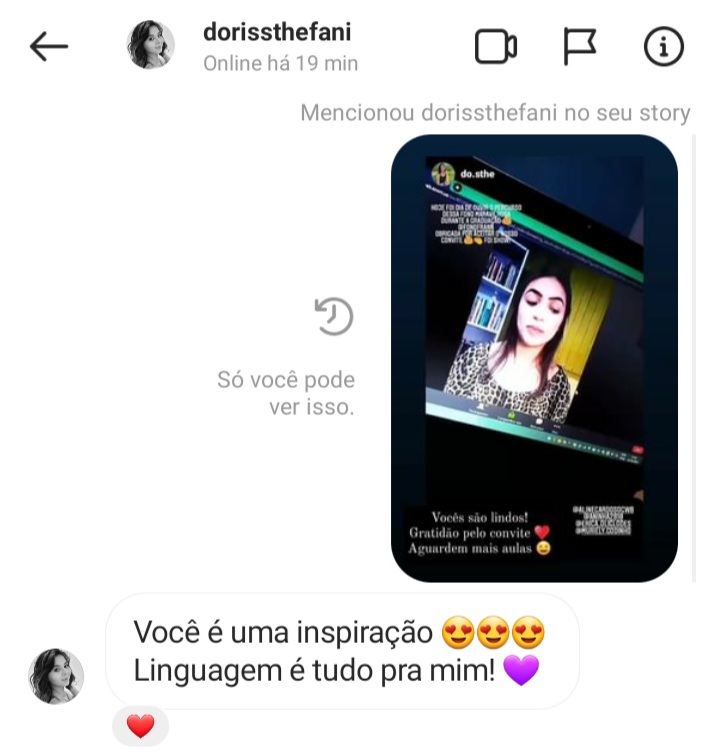Open the mentioned story preview

click(534, 358)
